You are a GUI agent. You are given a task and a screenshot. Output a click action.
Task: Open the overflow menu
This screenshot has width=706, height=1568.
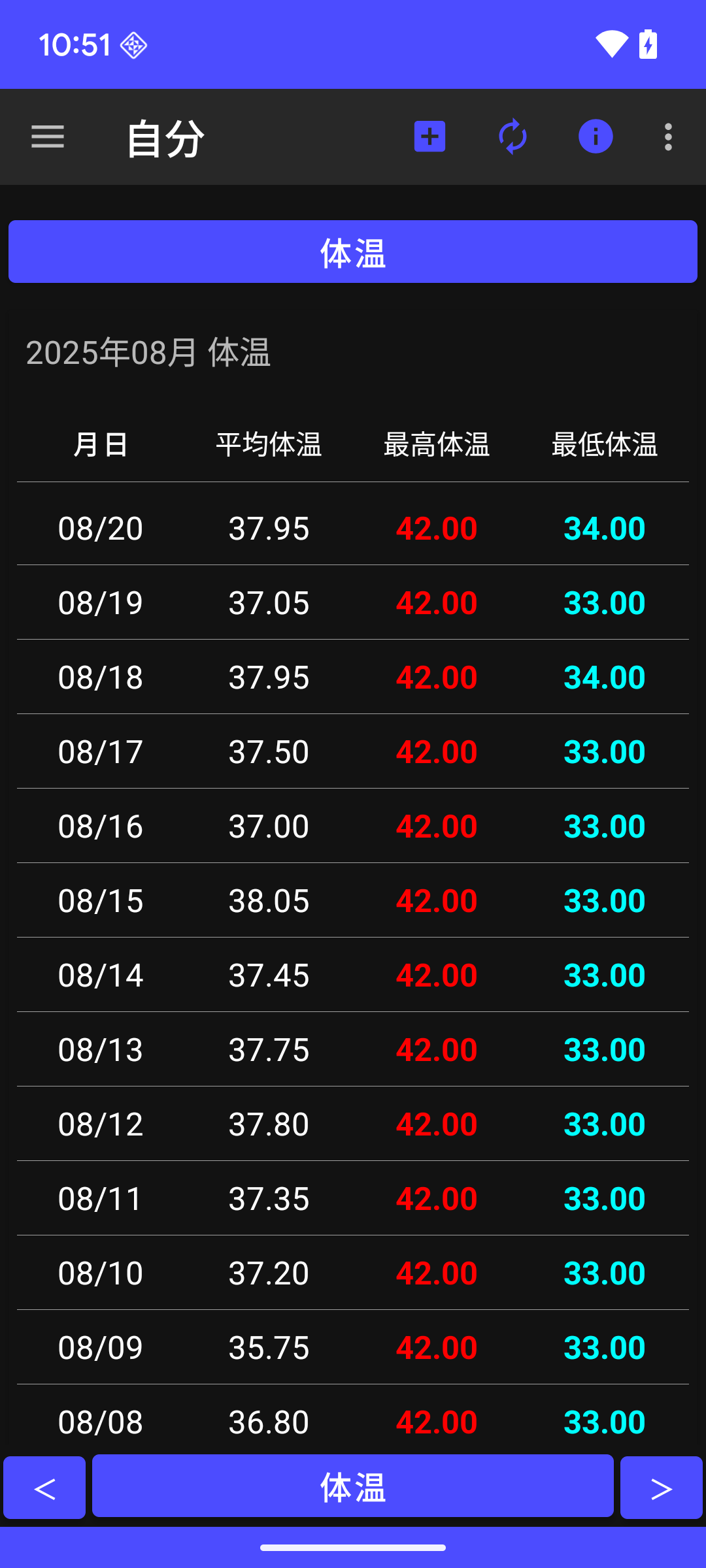click(x=668, y=137)
